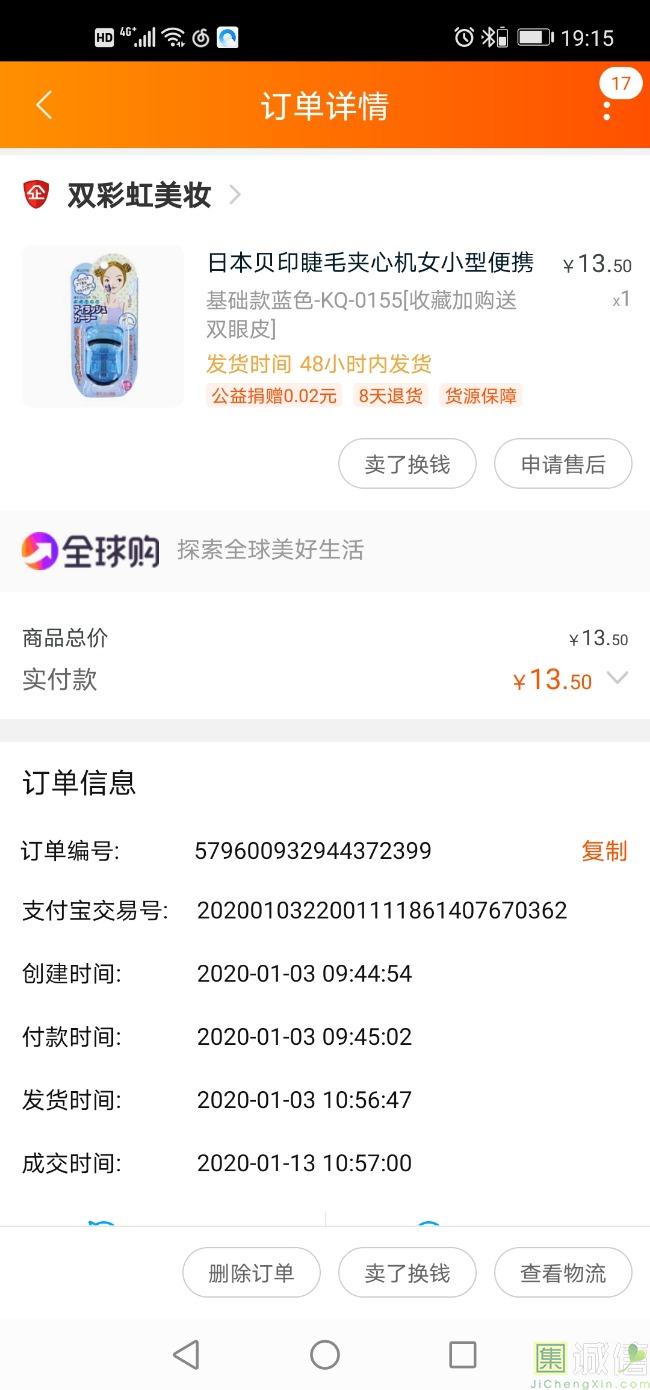Image resolution: width=650 pixels, height=1390 pixels.
Task: Expand the 实付款 payment details
Action: tap(617, 679)
